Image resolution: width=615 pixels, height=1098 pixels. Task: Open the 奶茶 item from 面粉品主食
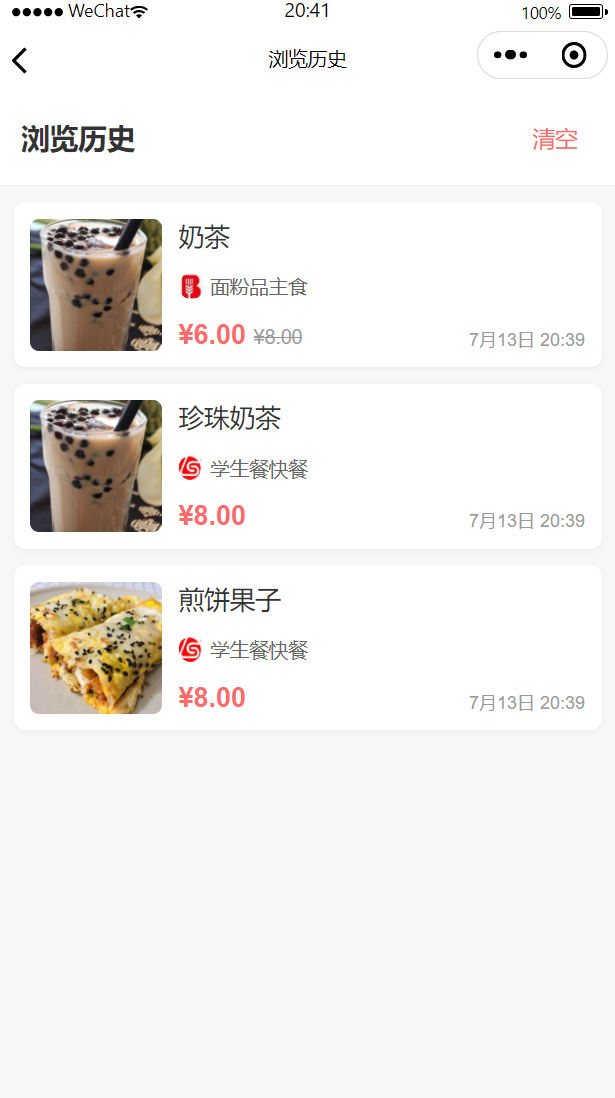point(307,285)
